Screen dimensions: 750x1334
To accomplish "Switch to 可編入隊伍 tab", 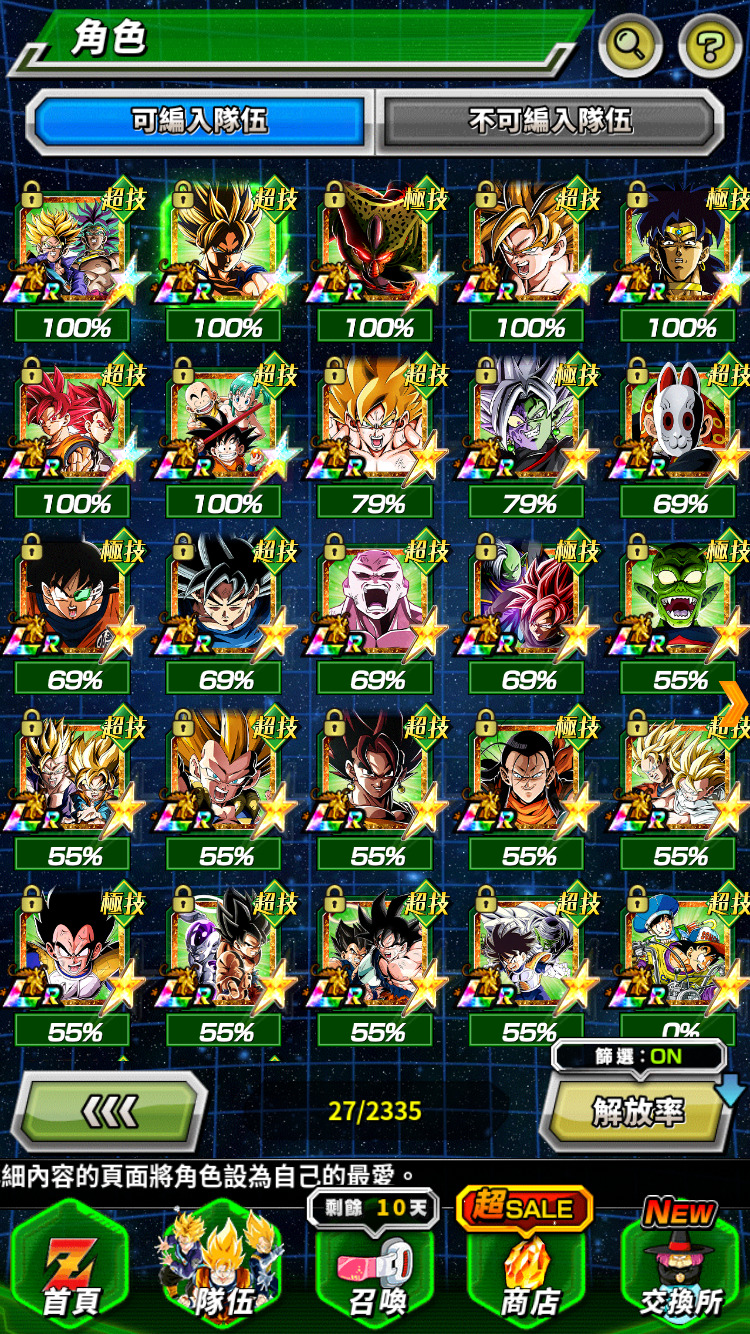I will (200, 122).
